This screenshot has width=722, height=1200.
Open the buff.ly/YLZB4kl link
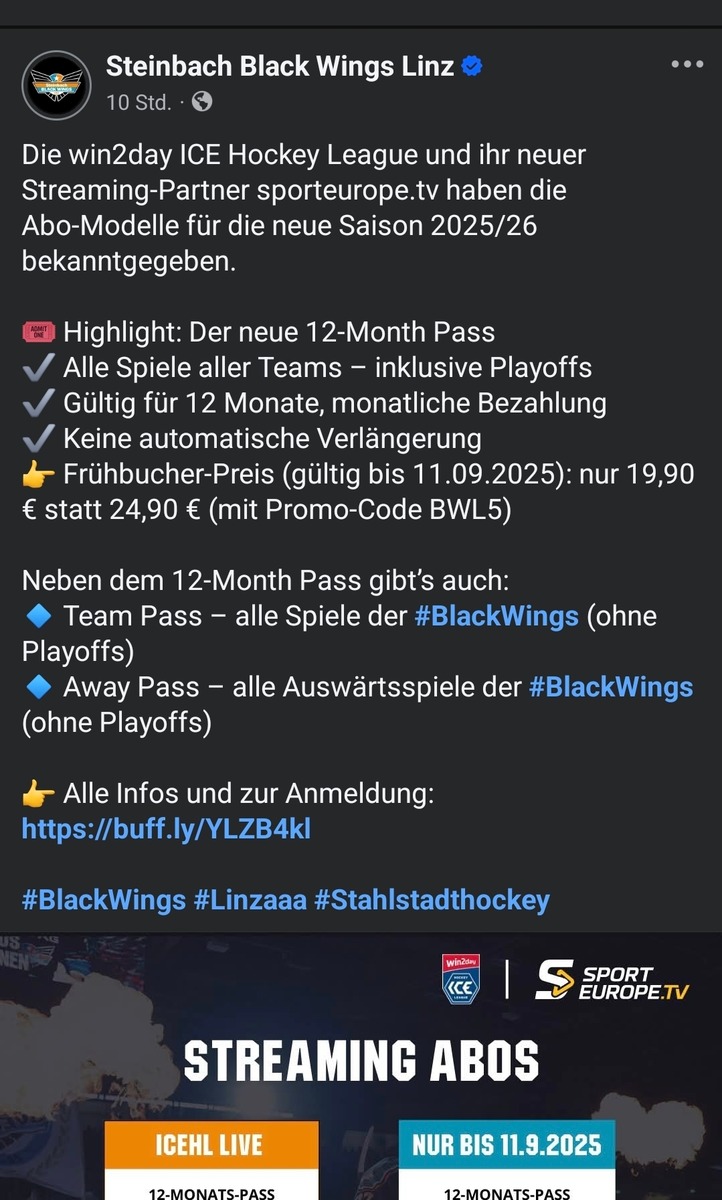166,828
